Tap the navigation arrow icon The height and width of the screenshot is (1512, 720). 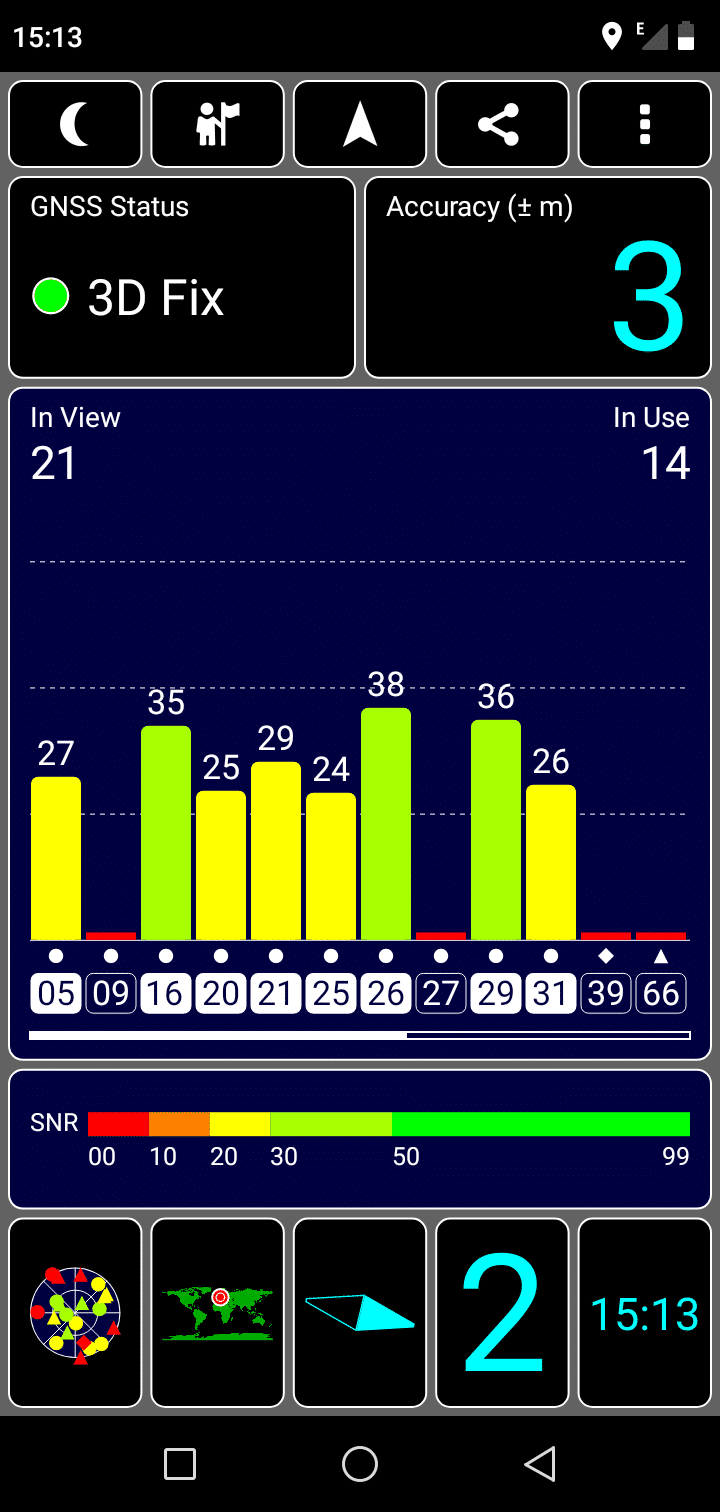[x=360, y=124]
